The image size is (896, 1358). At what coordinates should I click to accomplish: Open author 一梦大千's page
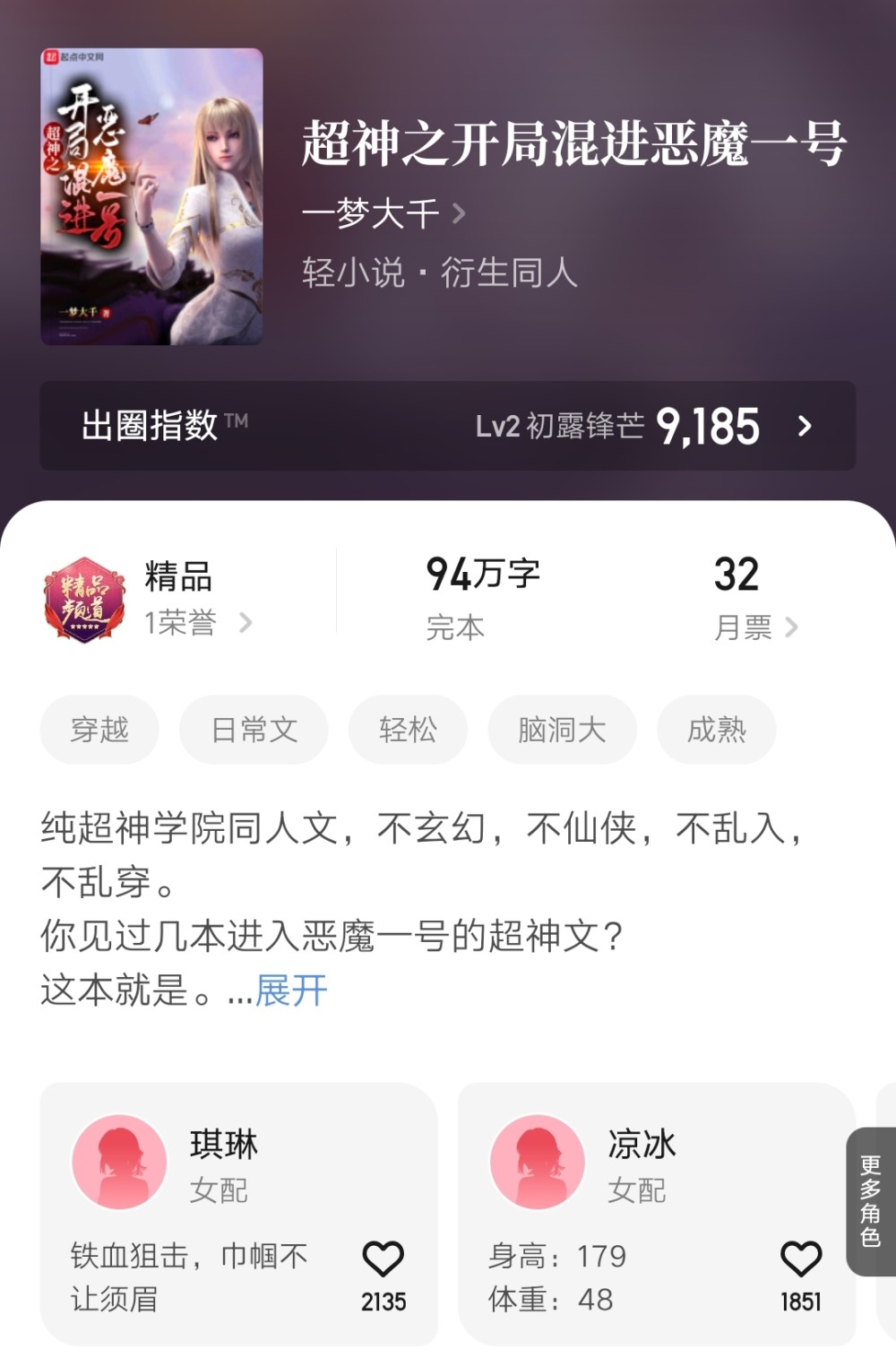point(383,213)
